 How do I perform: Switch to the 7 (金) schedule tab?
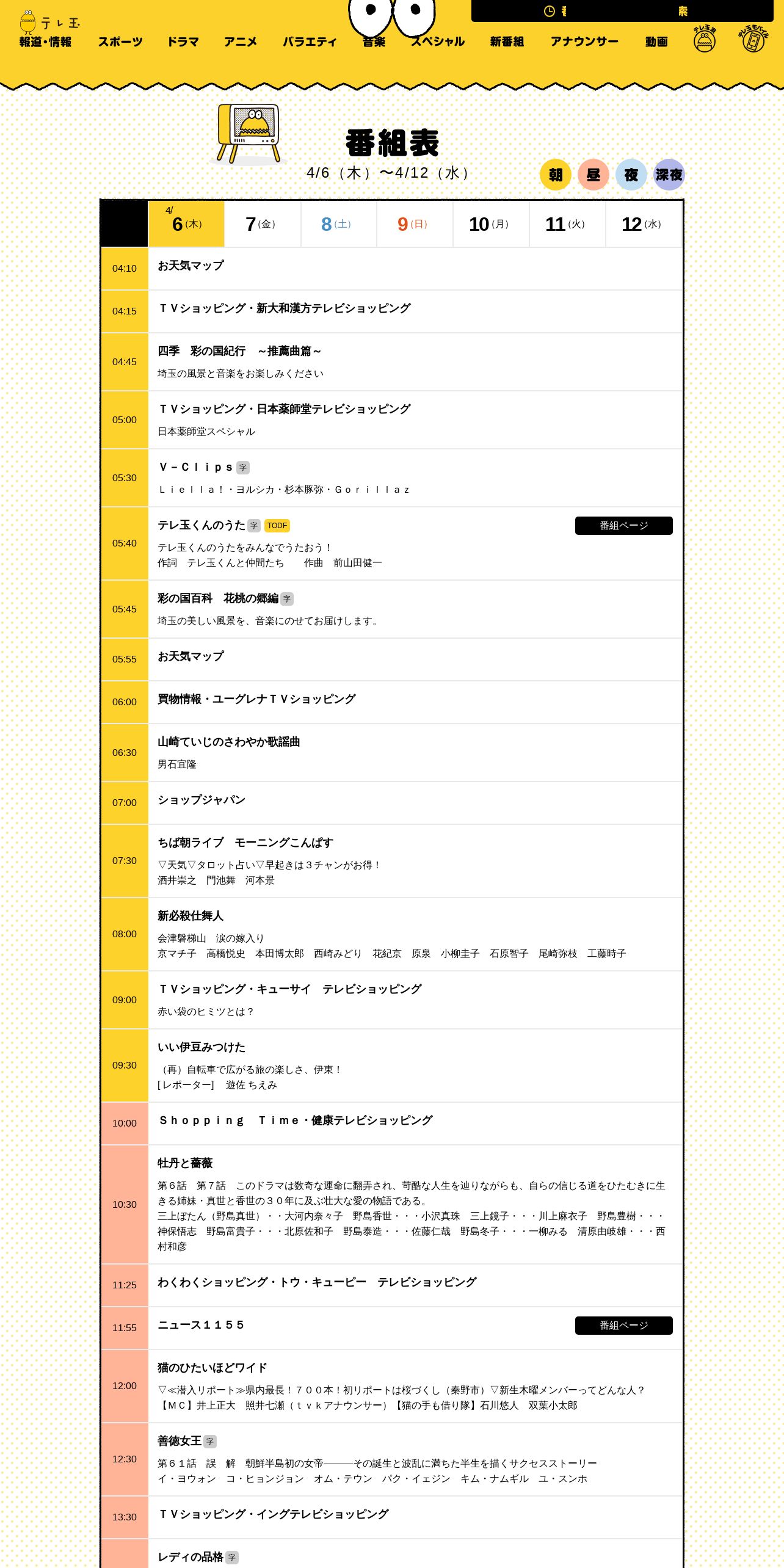(x=263, y=224)
